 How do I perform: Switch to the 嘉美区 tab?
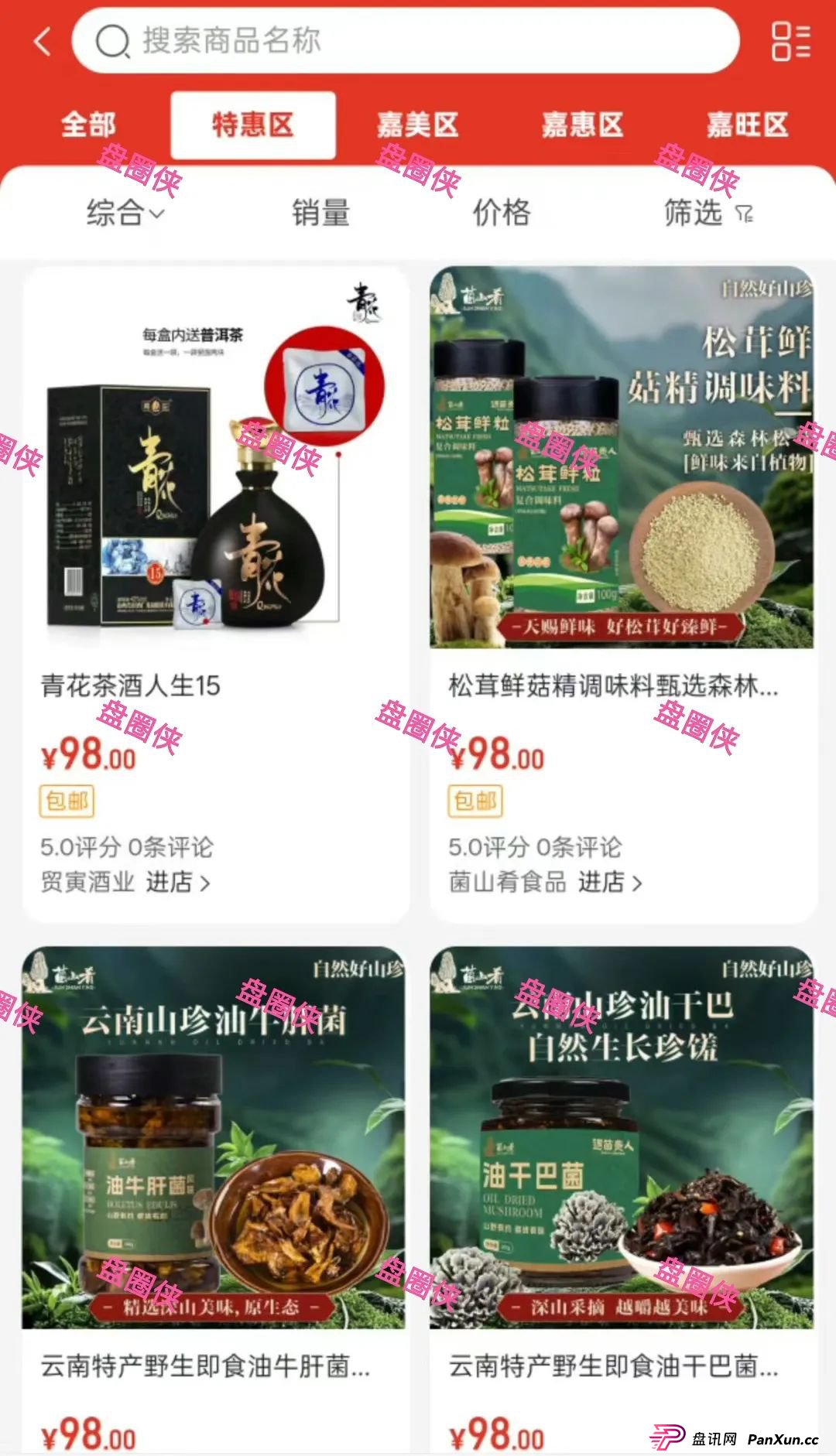[x=418, y=125]
